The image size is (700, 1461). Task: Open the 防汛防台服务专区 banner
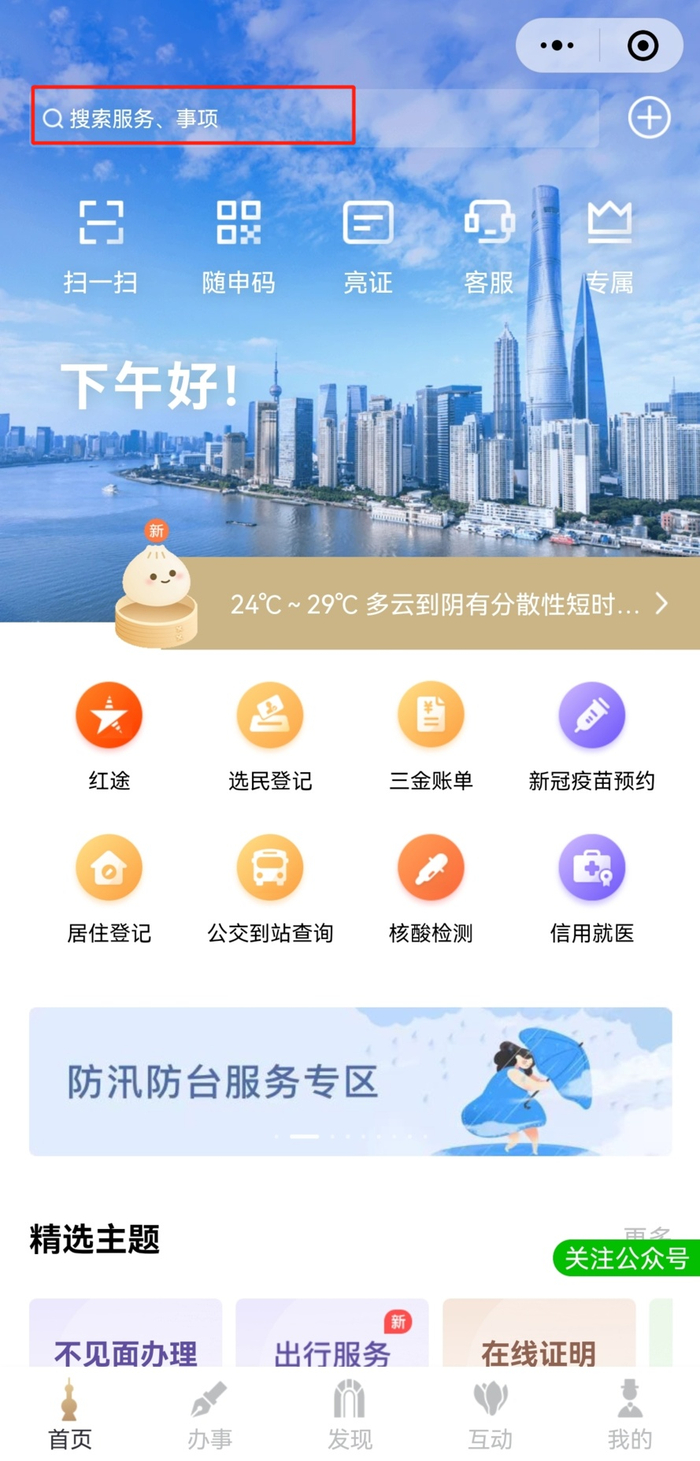[x=350, y=1081]
